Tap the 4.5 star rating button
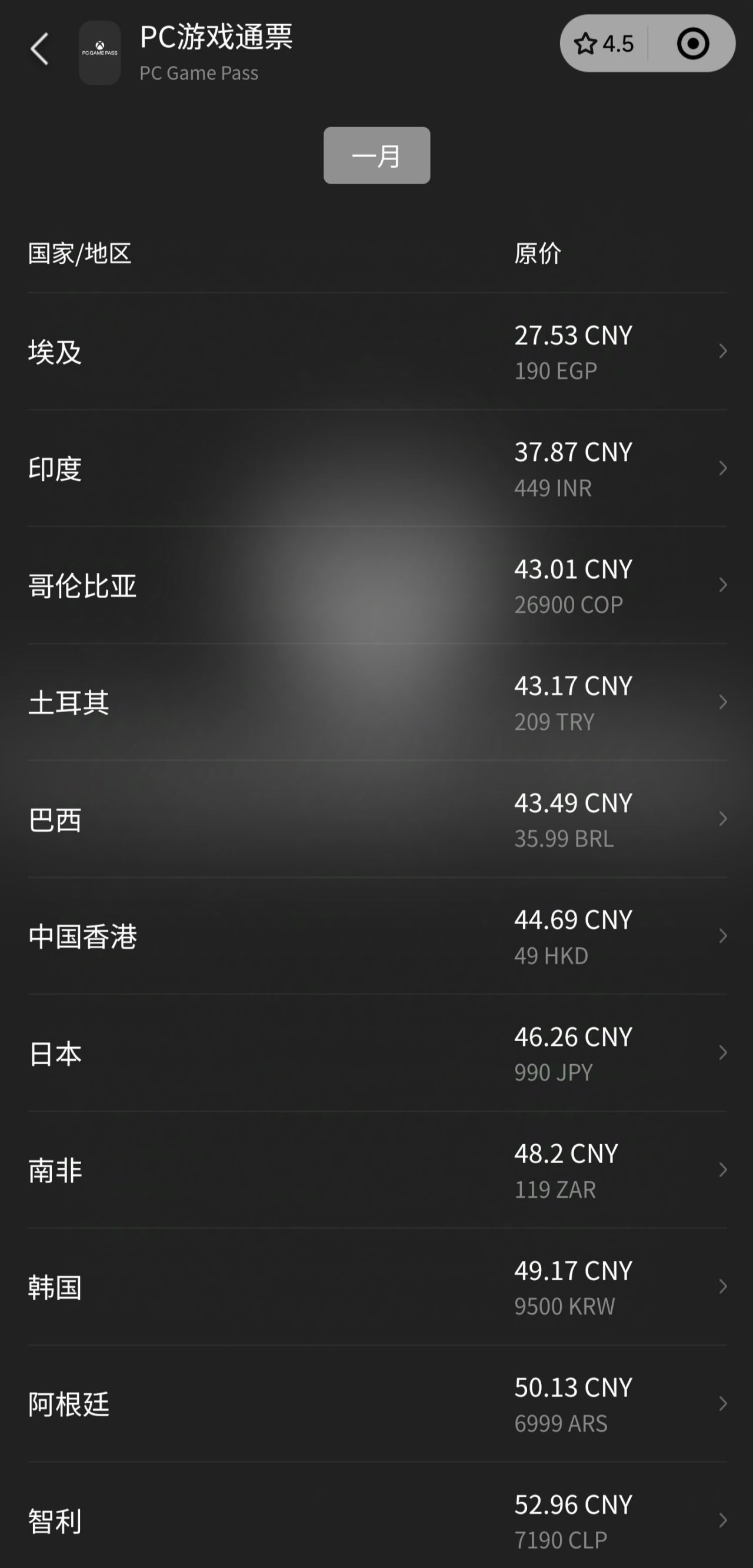The image size is (753, 1568). coord(604,44)
